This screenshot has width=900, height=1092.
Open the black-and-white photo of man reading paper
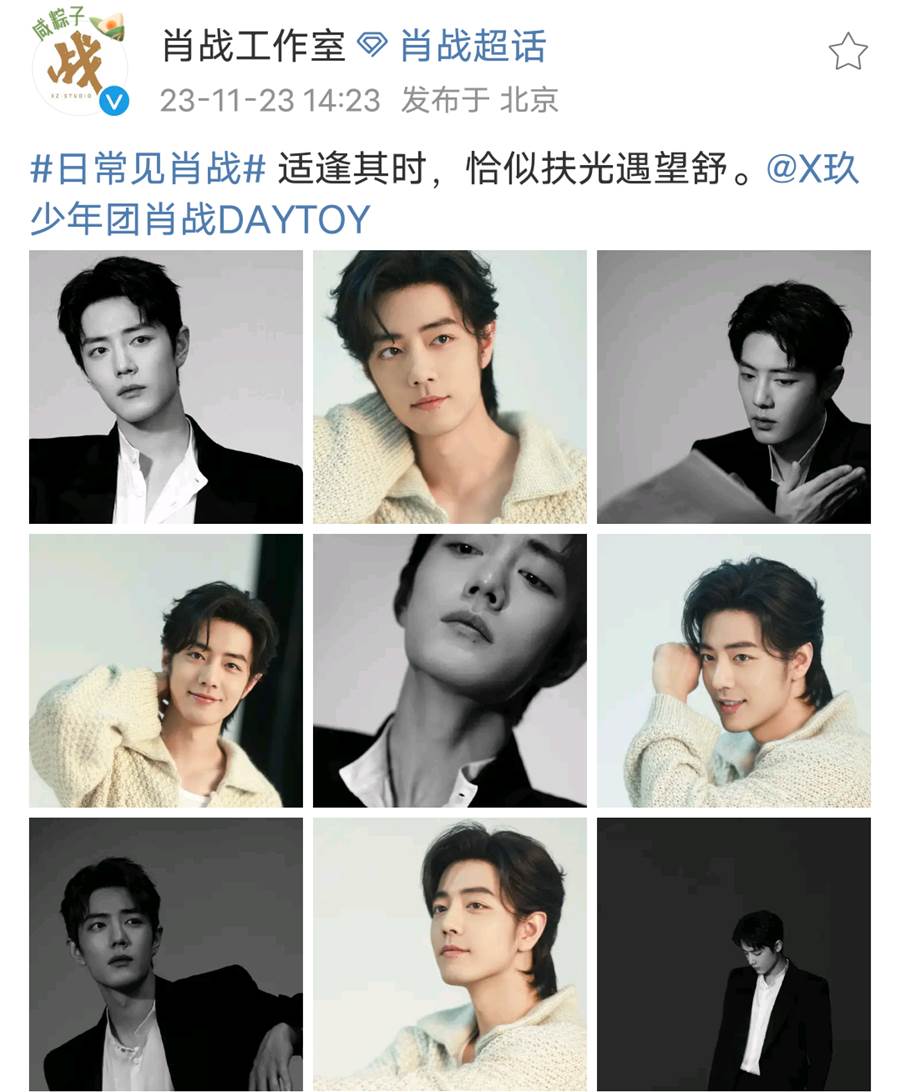click(x=733, y=387)
